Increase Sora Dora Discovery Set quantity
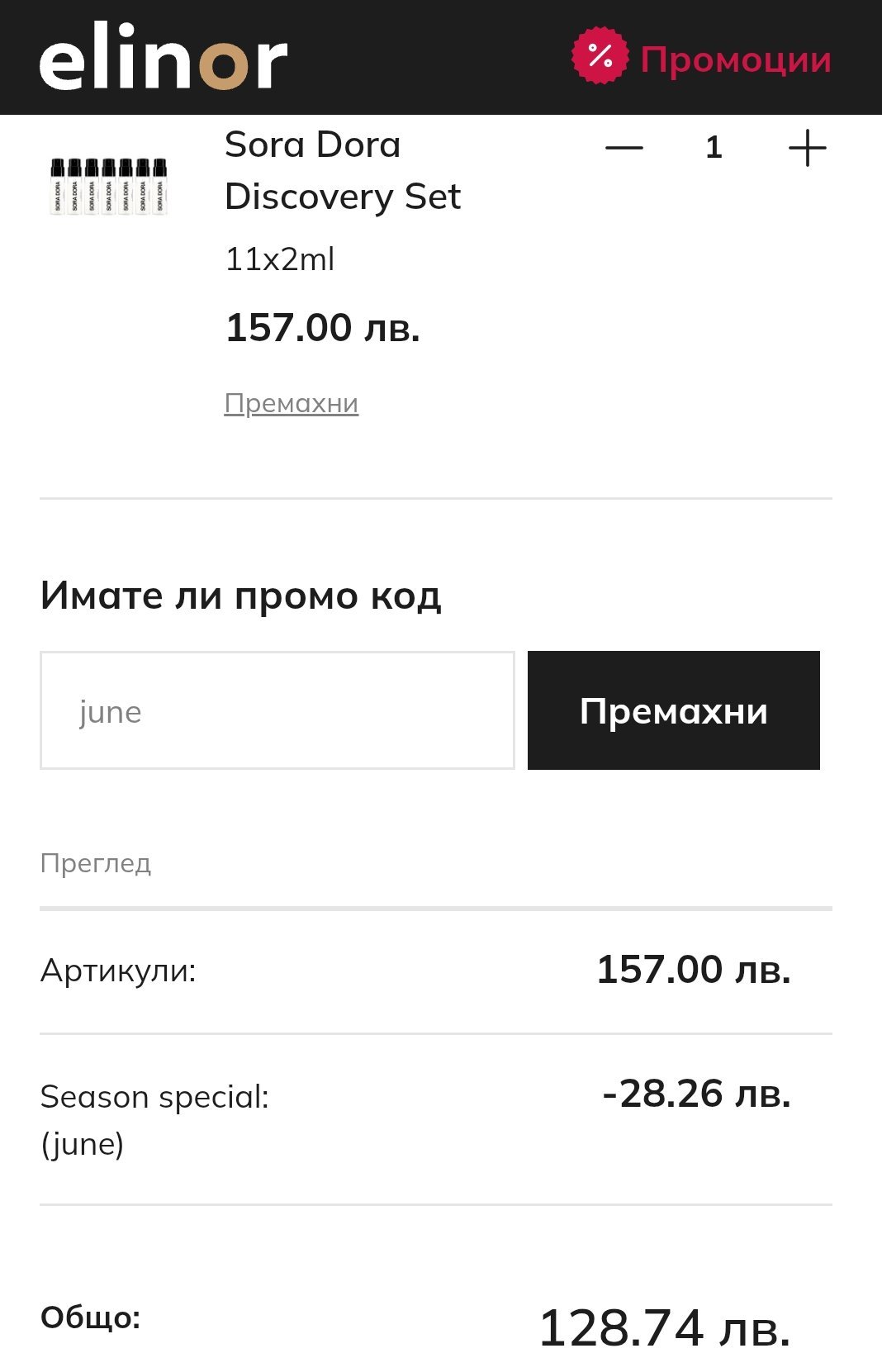The height and width of the screenshot is (1372, 882). 807,149
